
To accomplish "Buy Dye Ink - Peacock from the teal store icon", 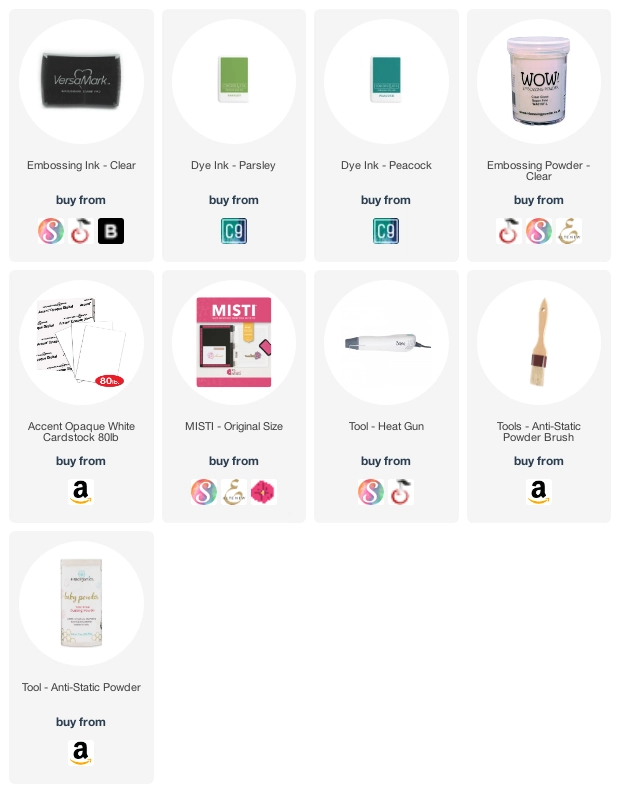I will [x=386, y=232].
